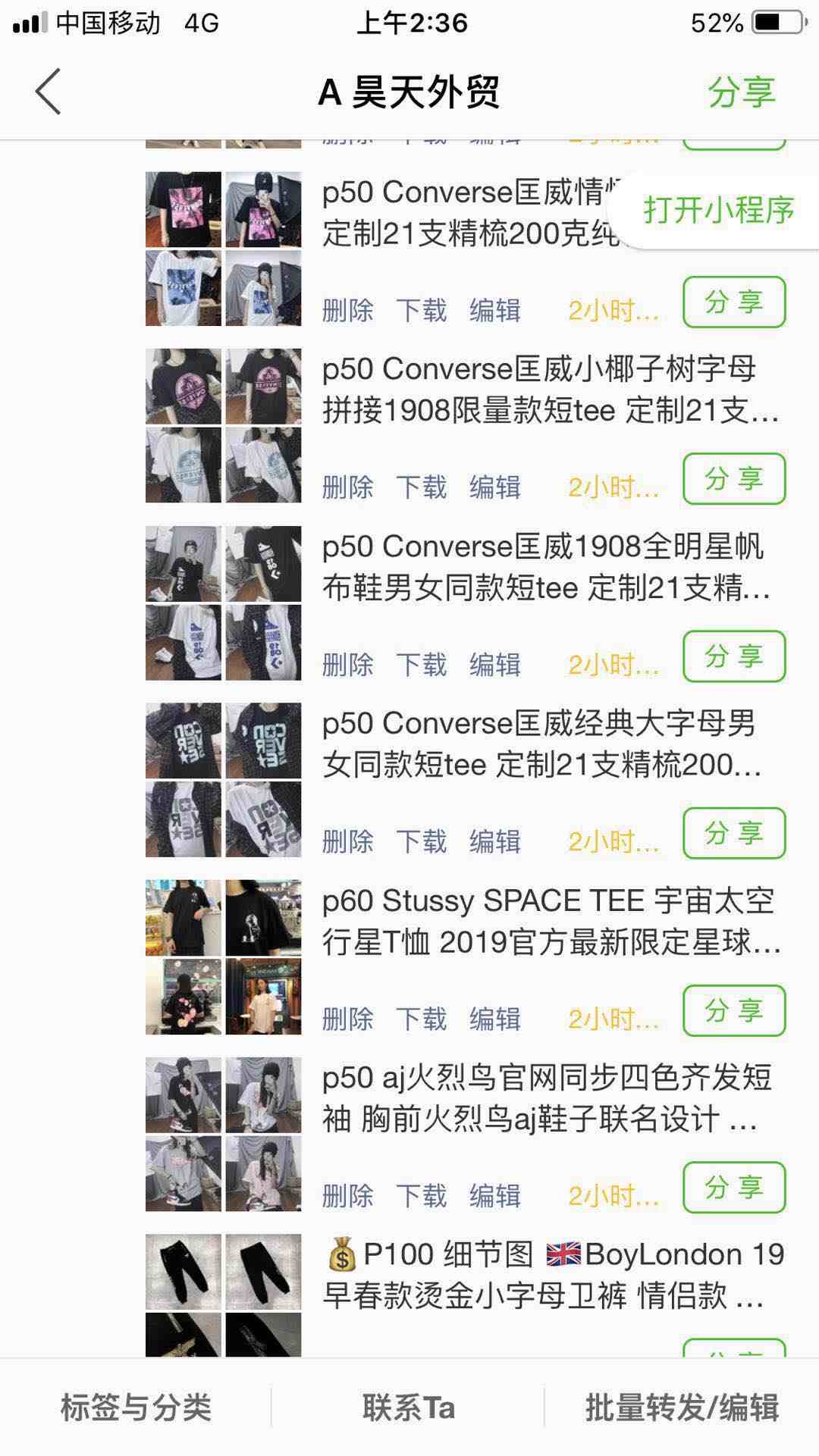Open the Stussy SPACE TEE listing

tap(550, 922)
